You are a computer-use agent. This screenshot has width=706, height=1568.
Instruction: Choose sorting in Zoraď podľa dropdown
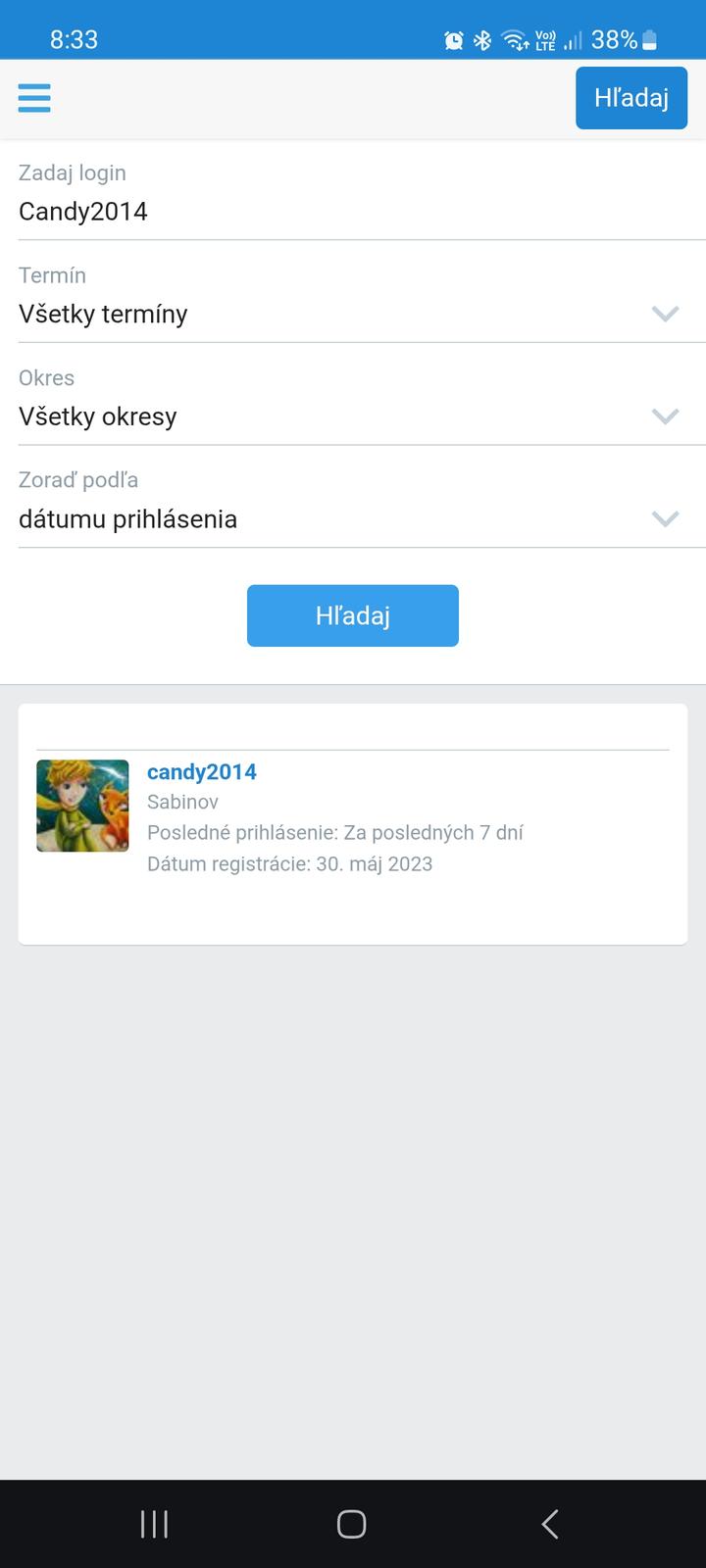(x=353, y=519)
